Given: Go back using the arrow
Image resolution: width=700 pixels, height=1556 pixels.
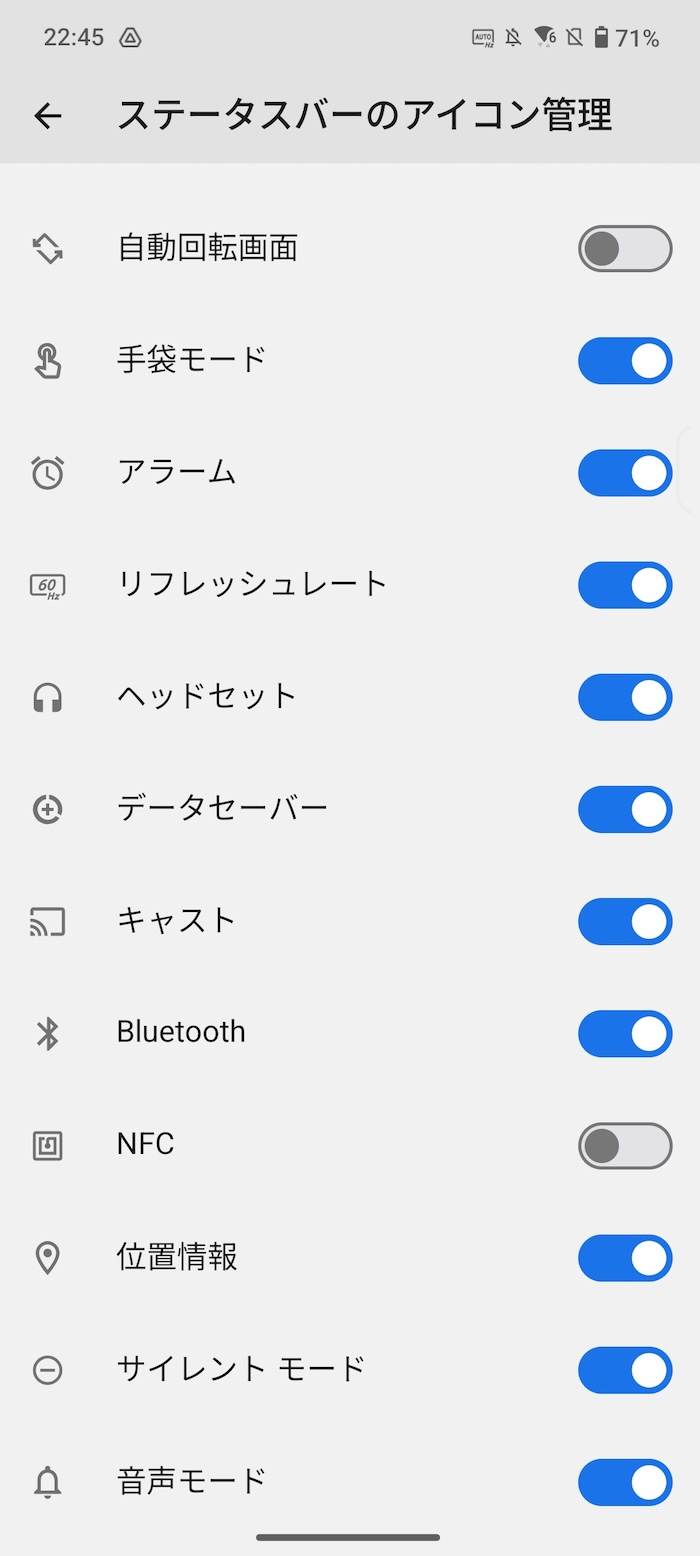Looking at the screenshot, I should click(x=47, y=116).
